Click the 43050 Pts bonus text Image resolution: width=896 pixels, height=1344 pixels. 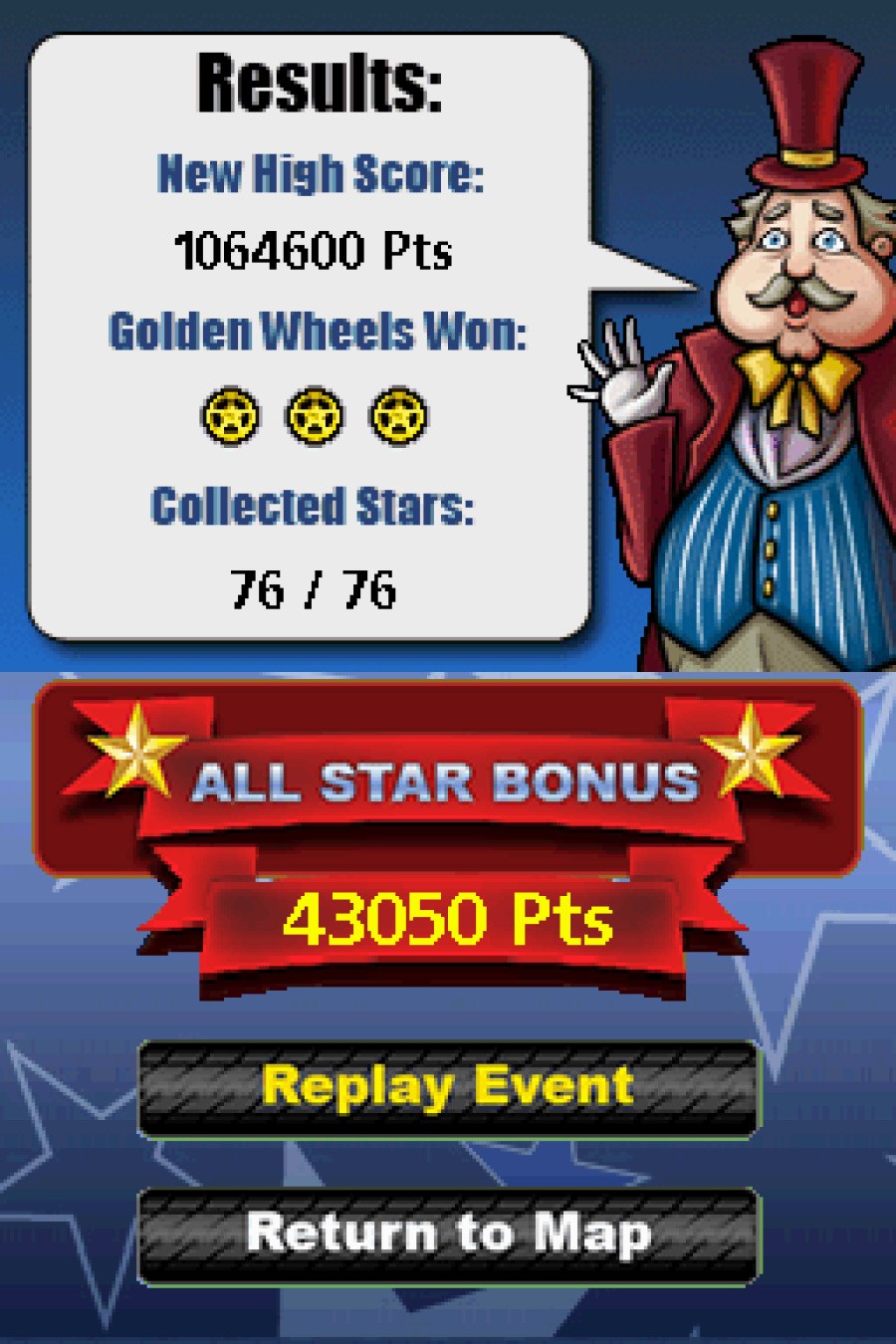448,921
